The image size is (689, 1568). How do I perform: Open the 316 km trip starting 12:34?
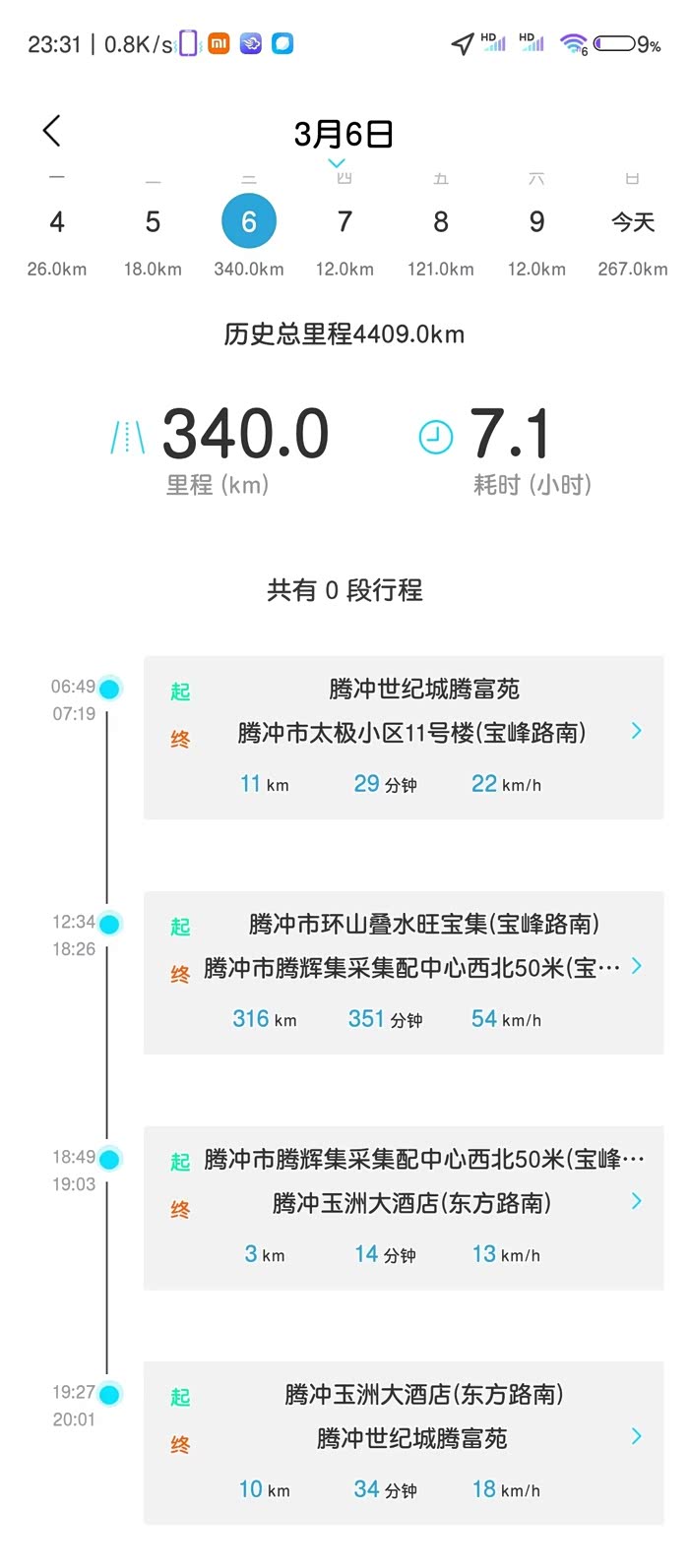click(x=404, y=972)
